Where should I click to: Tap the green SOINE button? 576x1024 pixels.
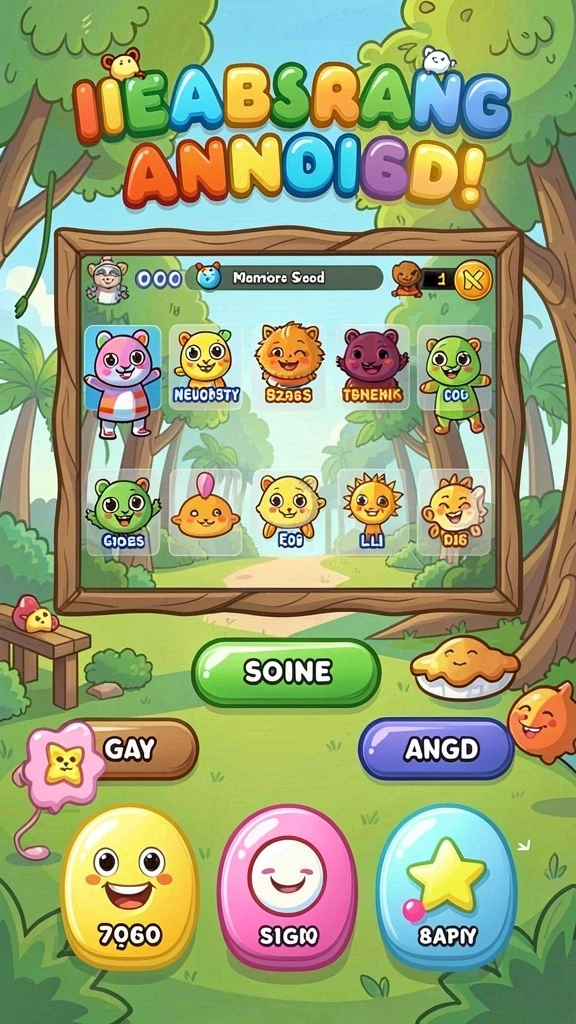point(286,672)
